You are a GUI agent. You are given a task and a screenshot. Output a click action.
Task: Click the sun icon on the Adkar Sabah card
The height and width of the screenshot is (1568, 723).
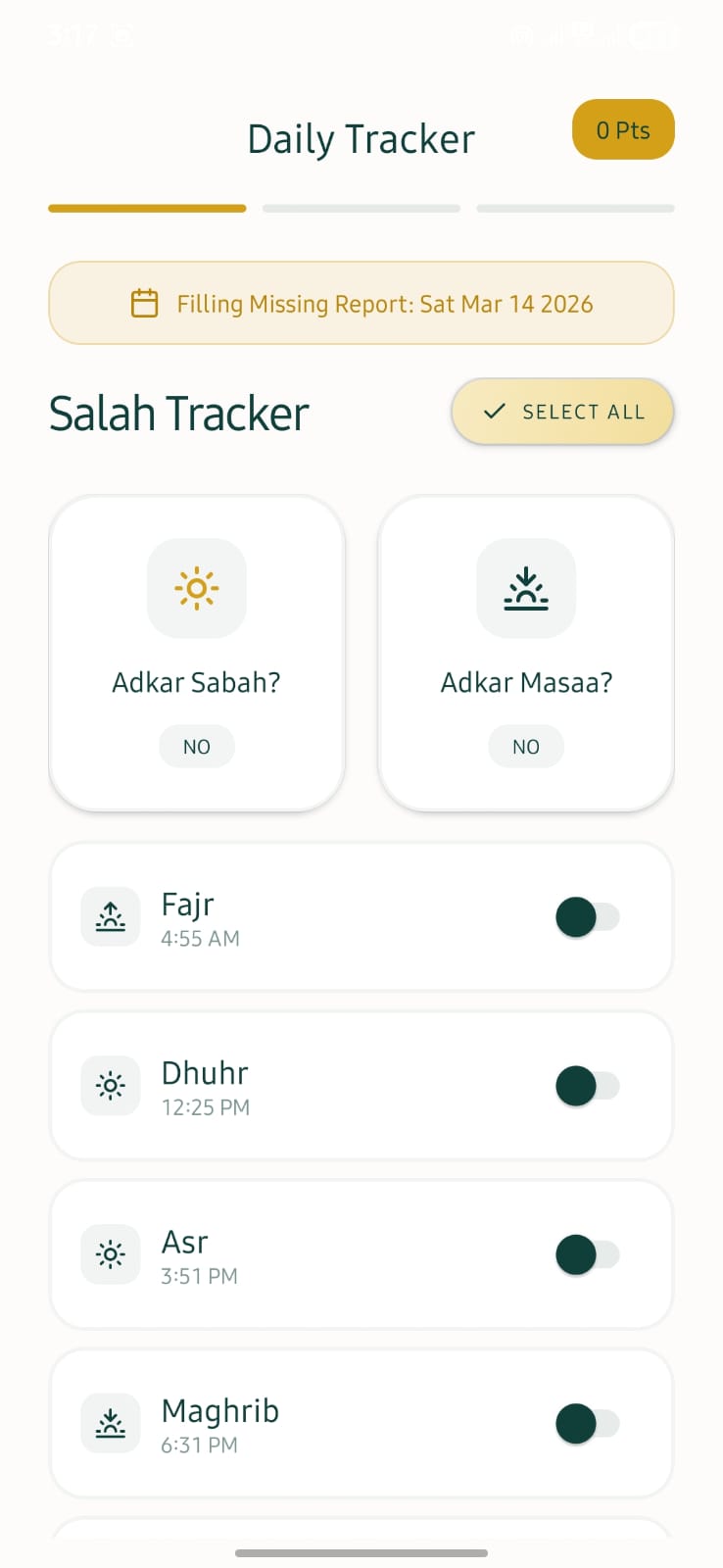(x=196, y=588)
